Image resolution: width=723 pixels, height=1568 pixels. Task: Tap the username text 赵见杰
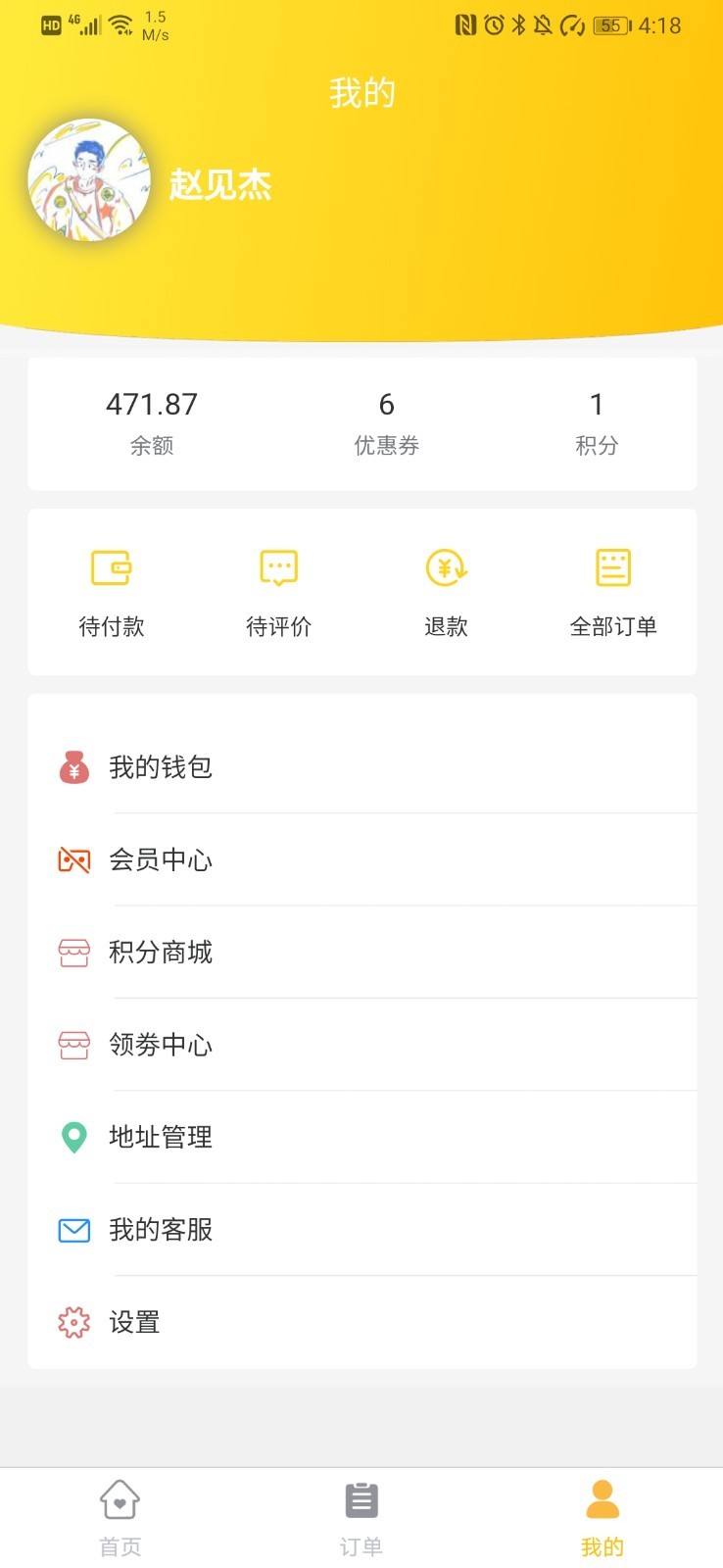pos(219,186)
